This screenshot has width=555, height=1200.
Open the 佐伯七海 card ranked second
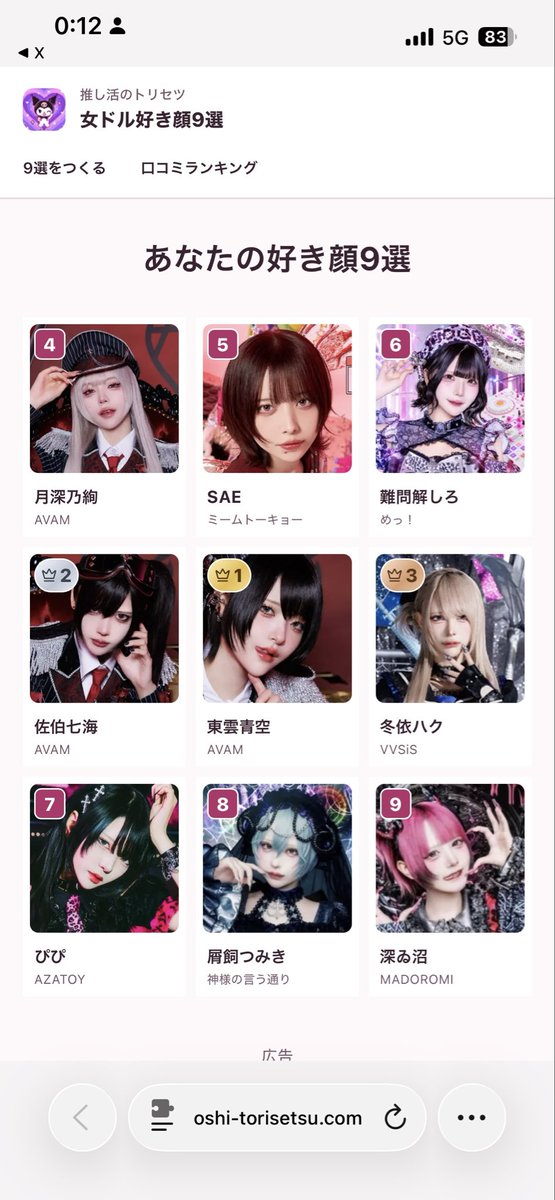pos(104,657)
